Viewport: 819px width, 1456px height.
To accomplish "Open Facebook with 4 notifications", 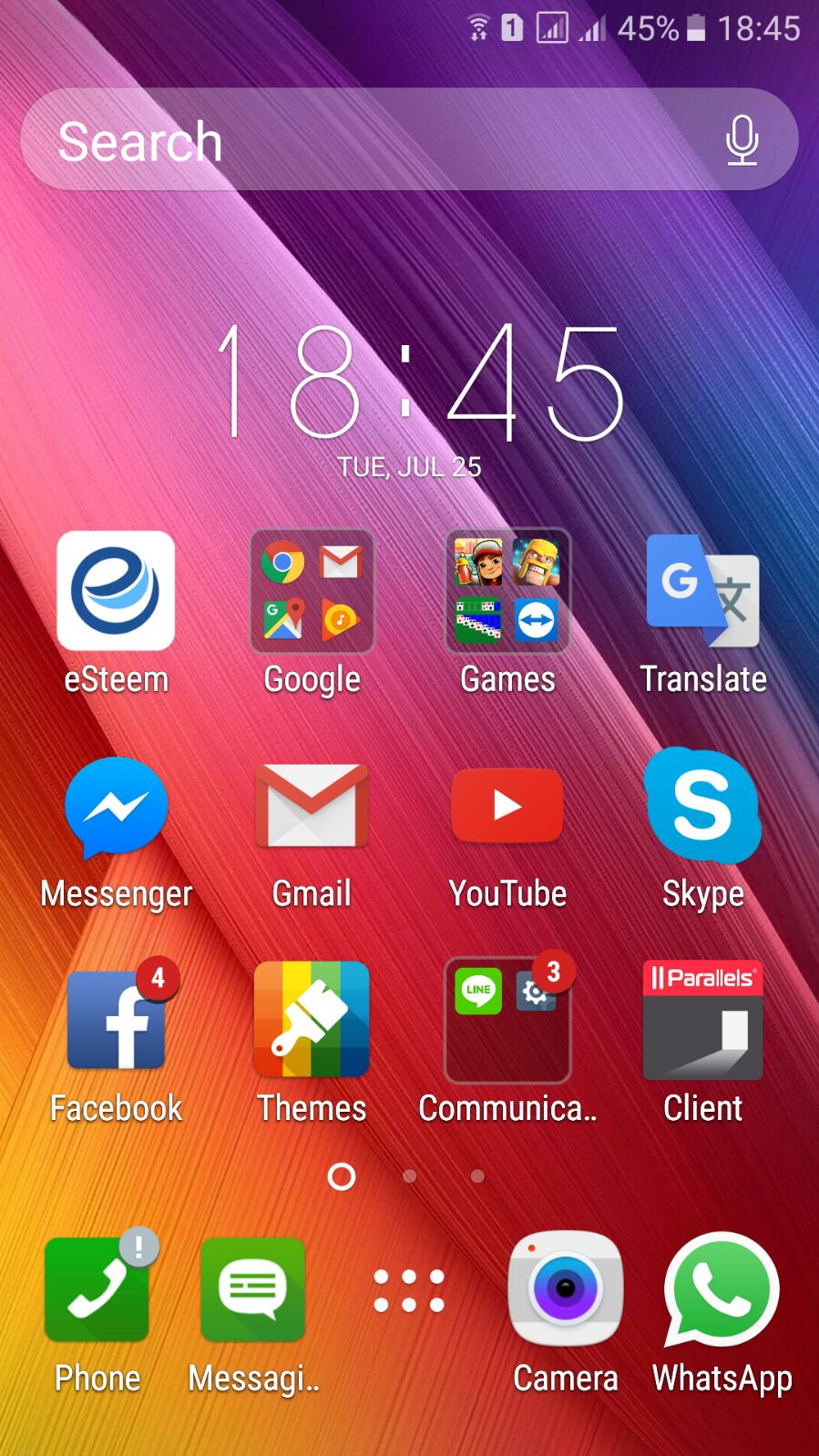I will [x=116, y=1020].
